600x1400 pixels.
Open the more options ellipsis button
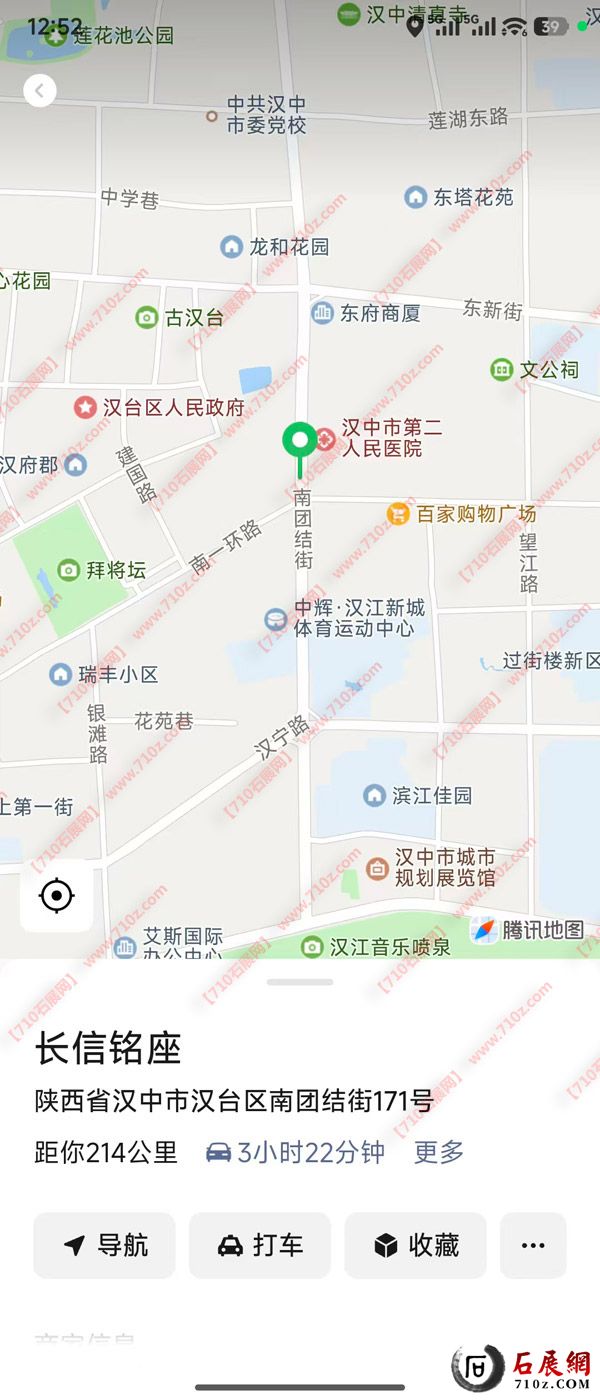click(533, 1245)
